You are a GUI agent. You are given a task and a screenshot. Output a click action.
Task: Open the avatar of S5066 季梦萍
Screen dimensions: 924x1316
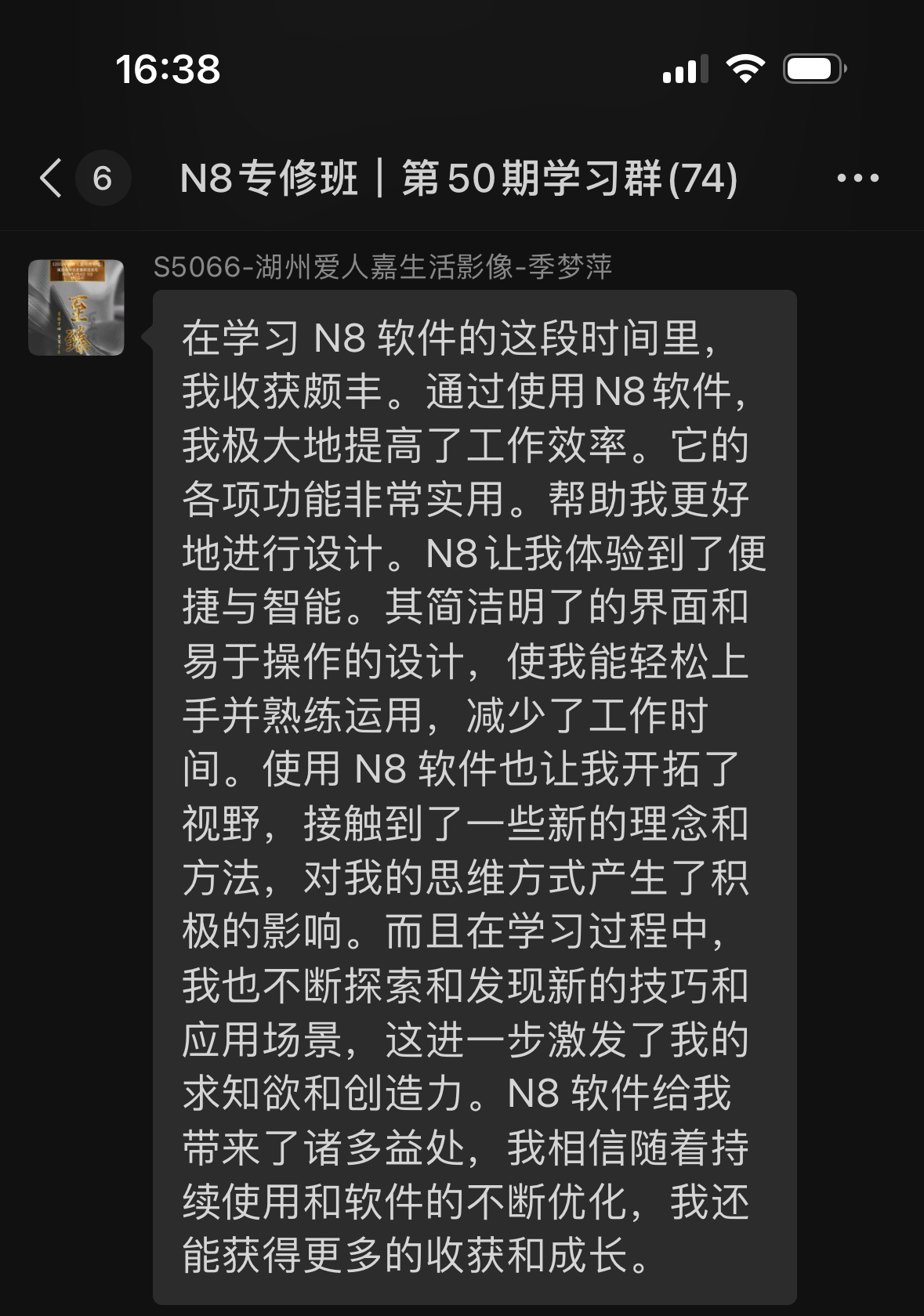tap(76, 307)
